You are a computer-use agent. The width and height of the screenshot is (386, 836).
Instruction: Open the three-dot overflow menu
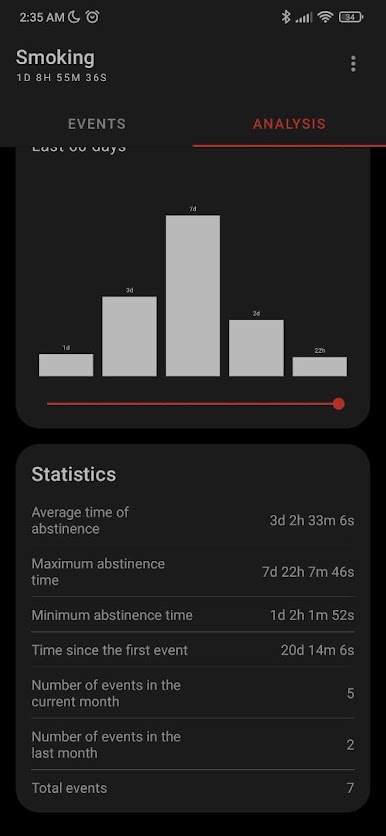coord(353,64)
